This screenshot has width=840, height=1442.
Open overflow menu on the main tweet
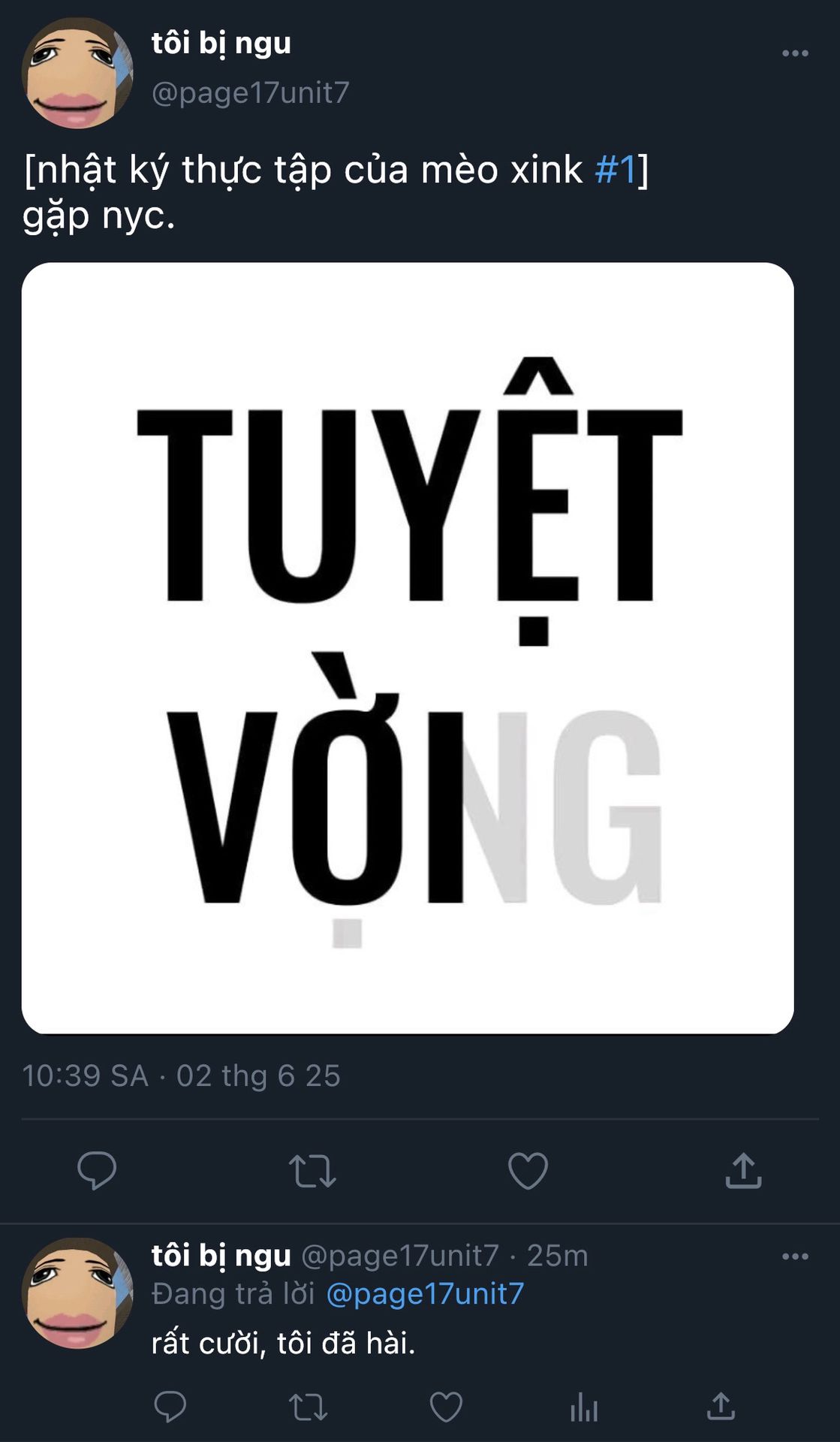point(794,53)
